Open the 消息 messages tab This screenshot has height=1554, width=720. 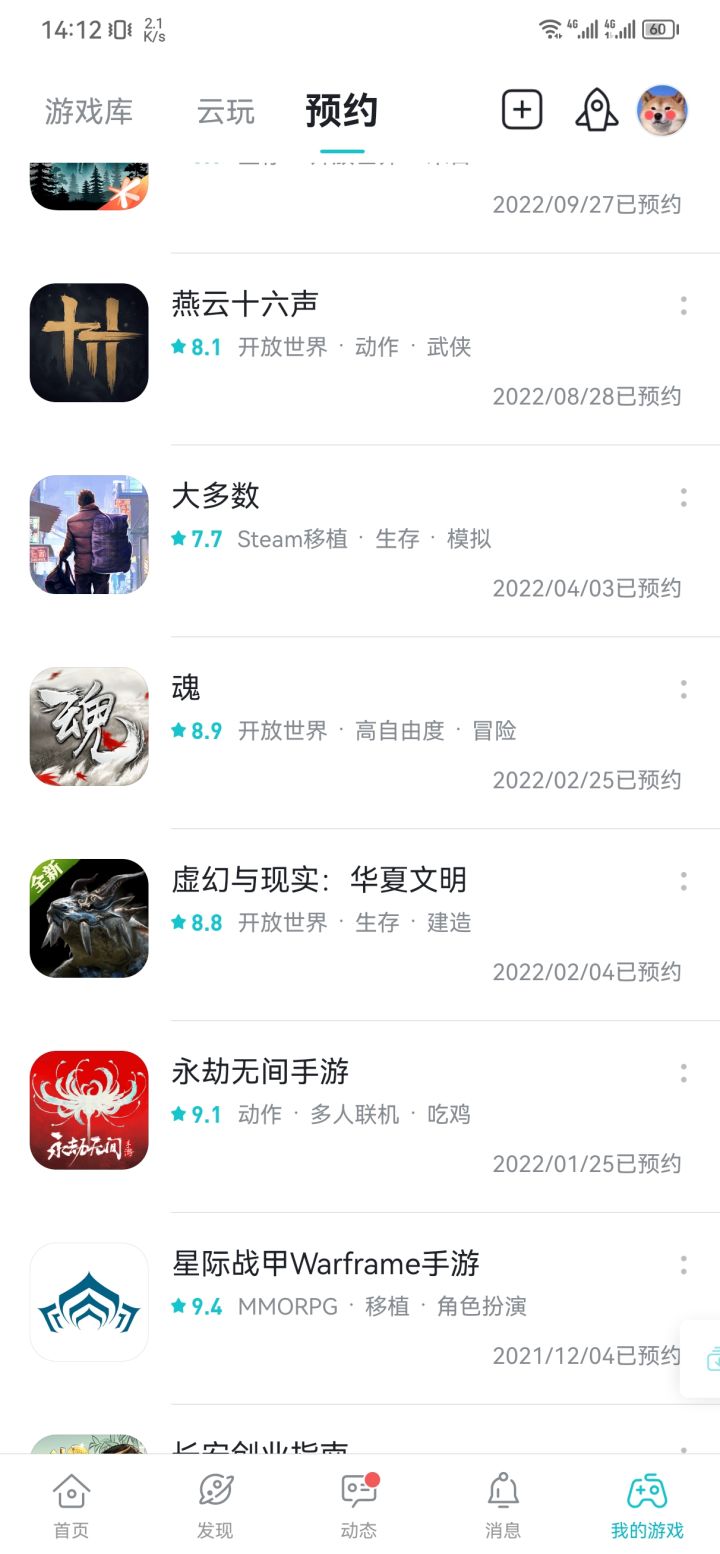[x=503, y=1504]
